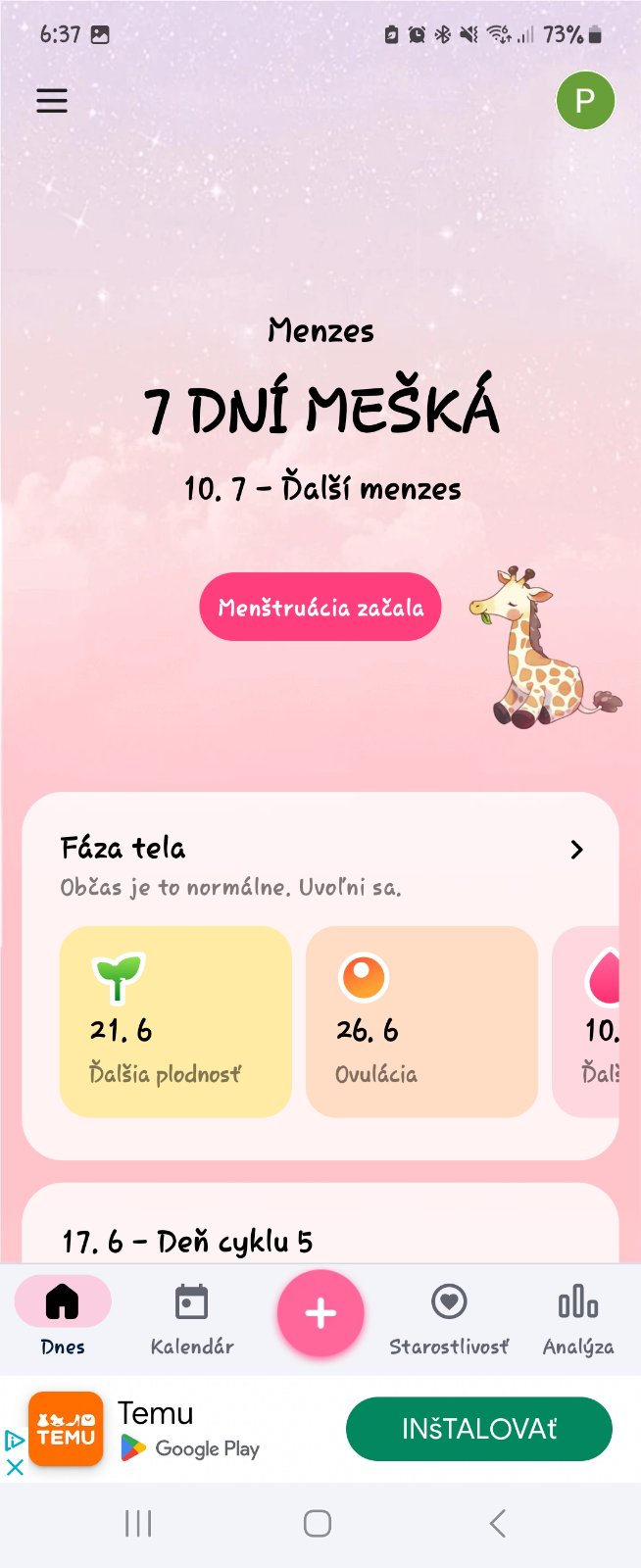The width and height of the screenshot is (641, 1568).
Task: Open the Ďalšia plodnosť card
Action: [x=175, y=1021]
